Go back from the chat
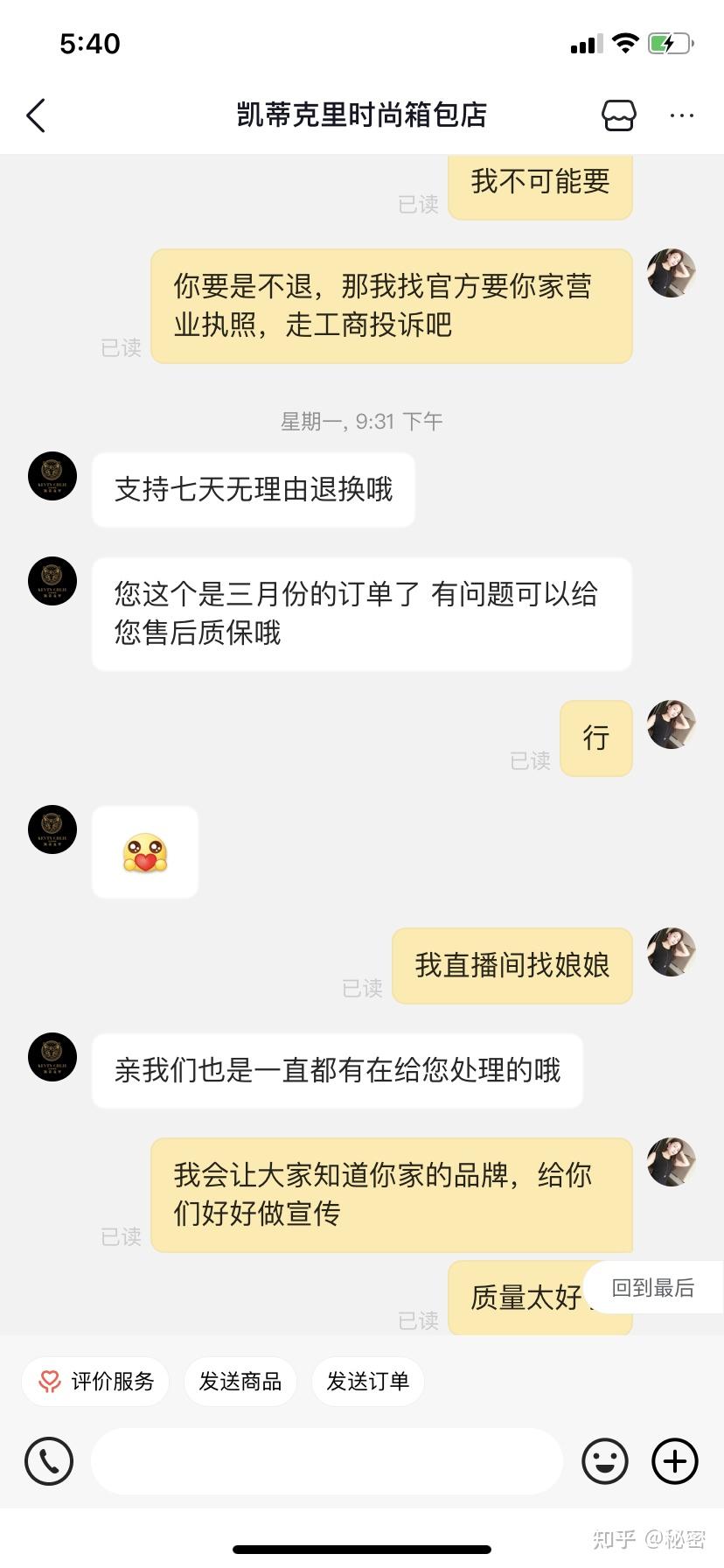The width and height of the screenshot is (724, 1568). click(x=36, y=115)
